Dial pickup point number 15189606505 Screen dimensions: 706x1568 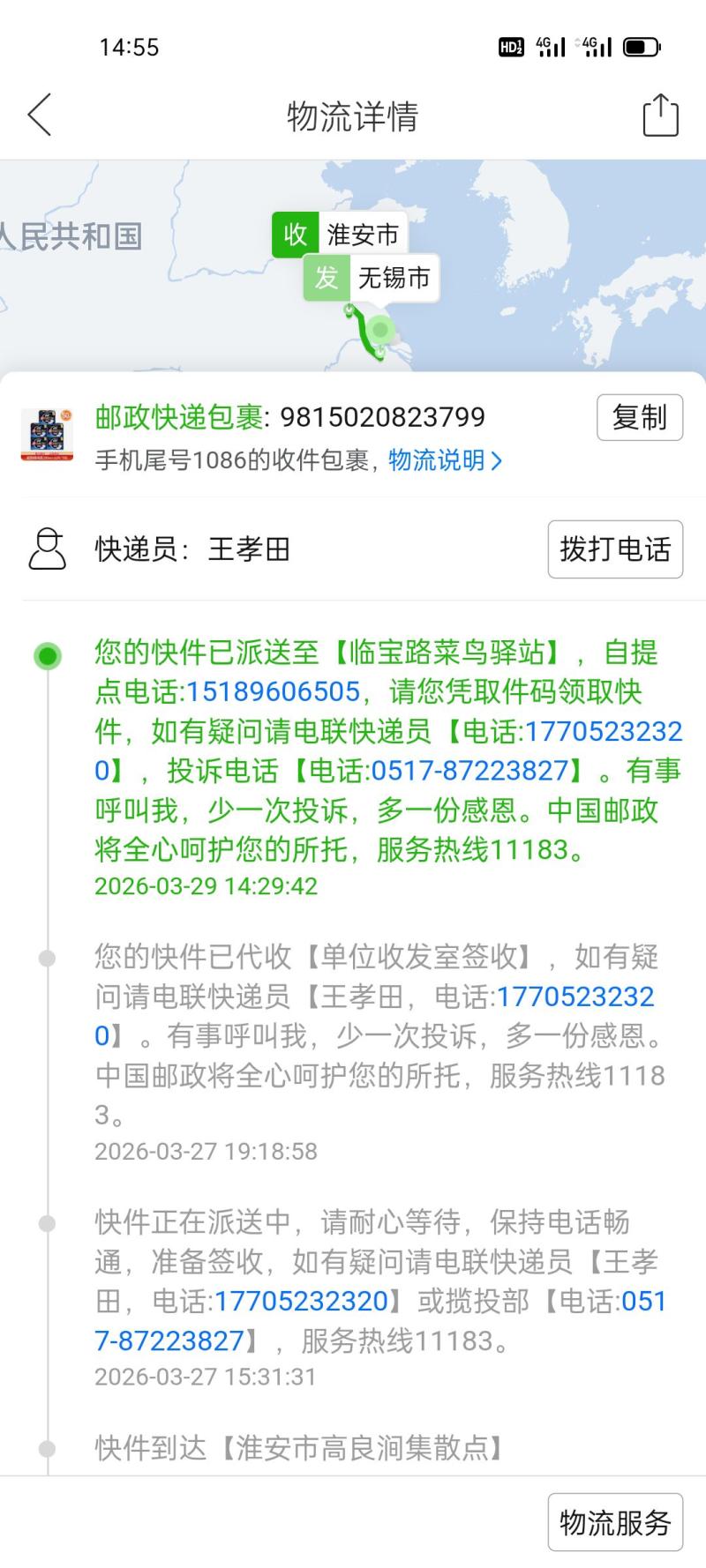274,692
